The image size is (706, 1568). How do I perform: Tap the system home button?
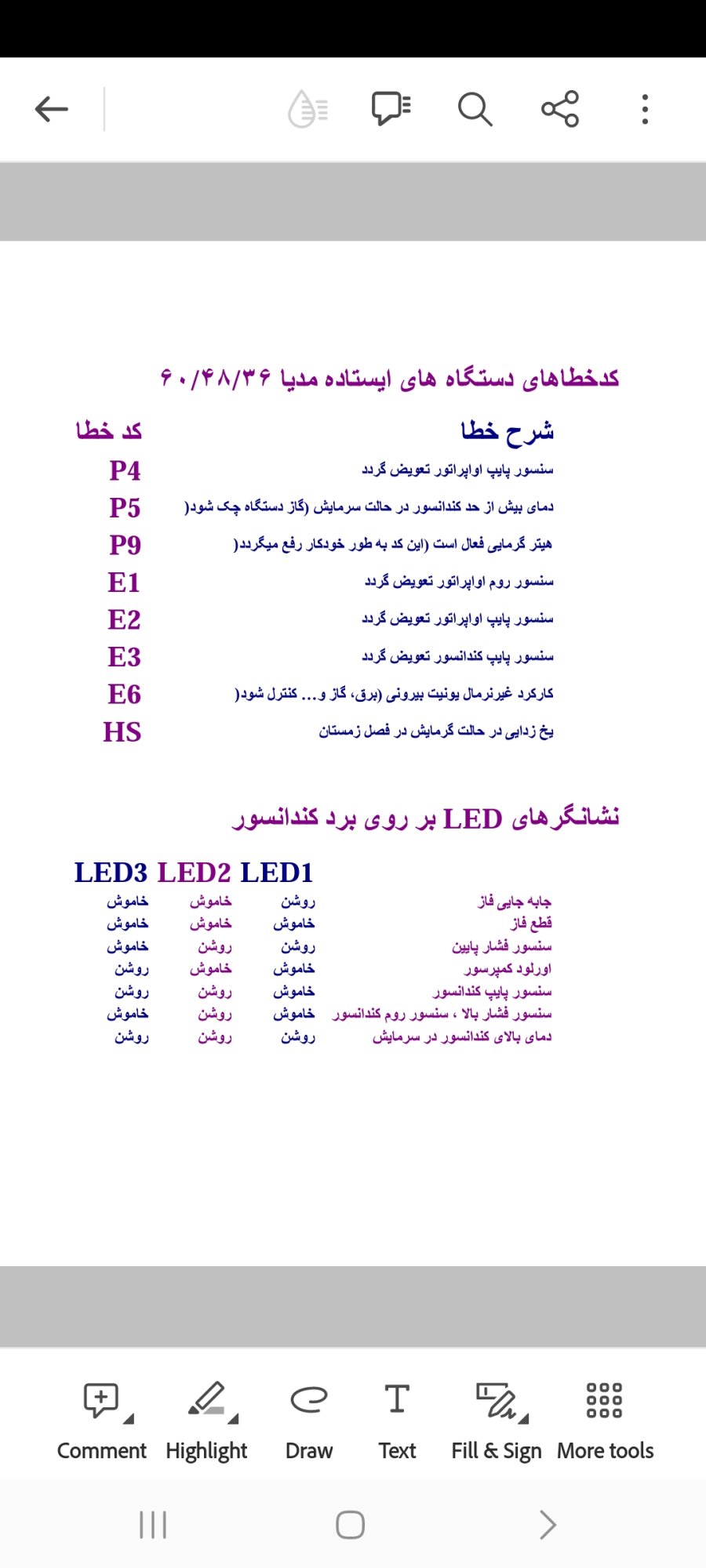tap(350, 1525)
